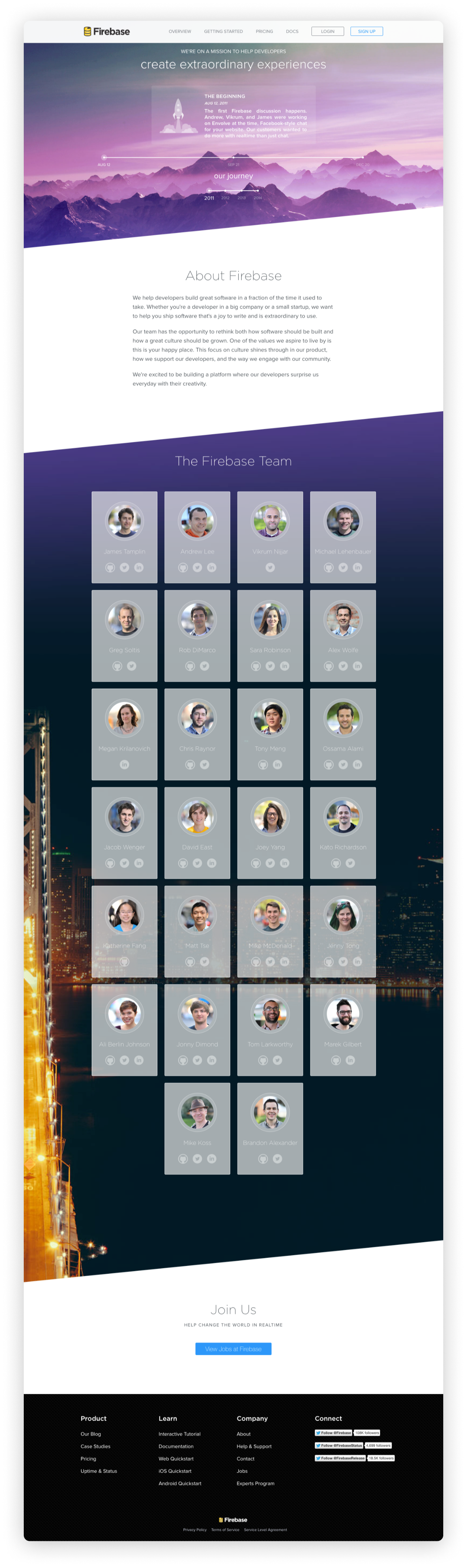Open the Uptime & Status link
467x1568 pixels.
pyautogui.click(x=99, y=1471)
